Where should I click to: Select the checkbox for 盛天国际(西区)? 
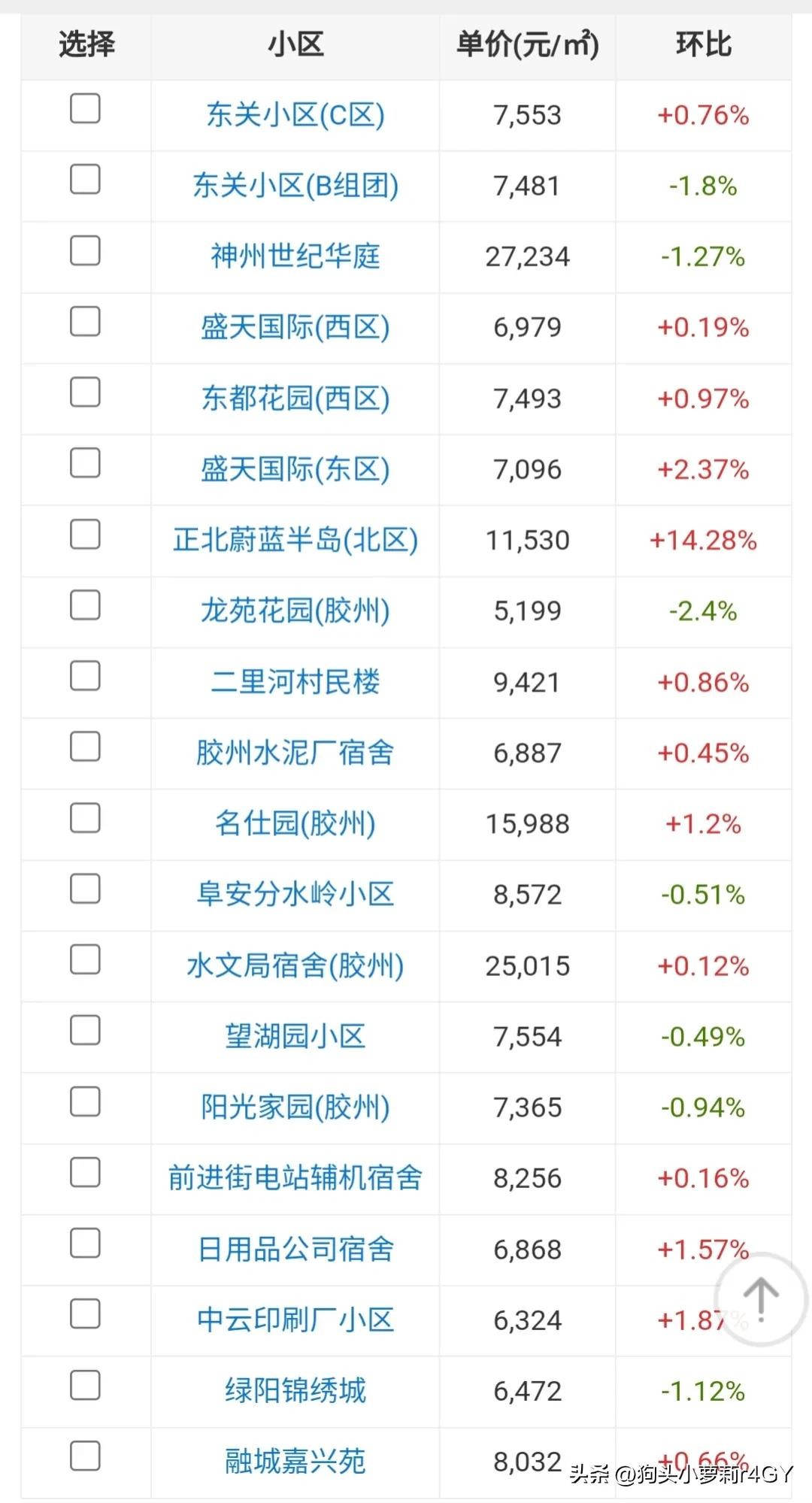point(85,322)
